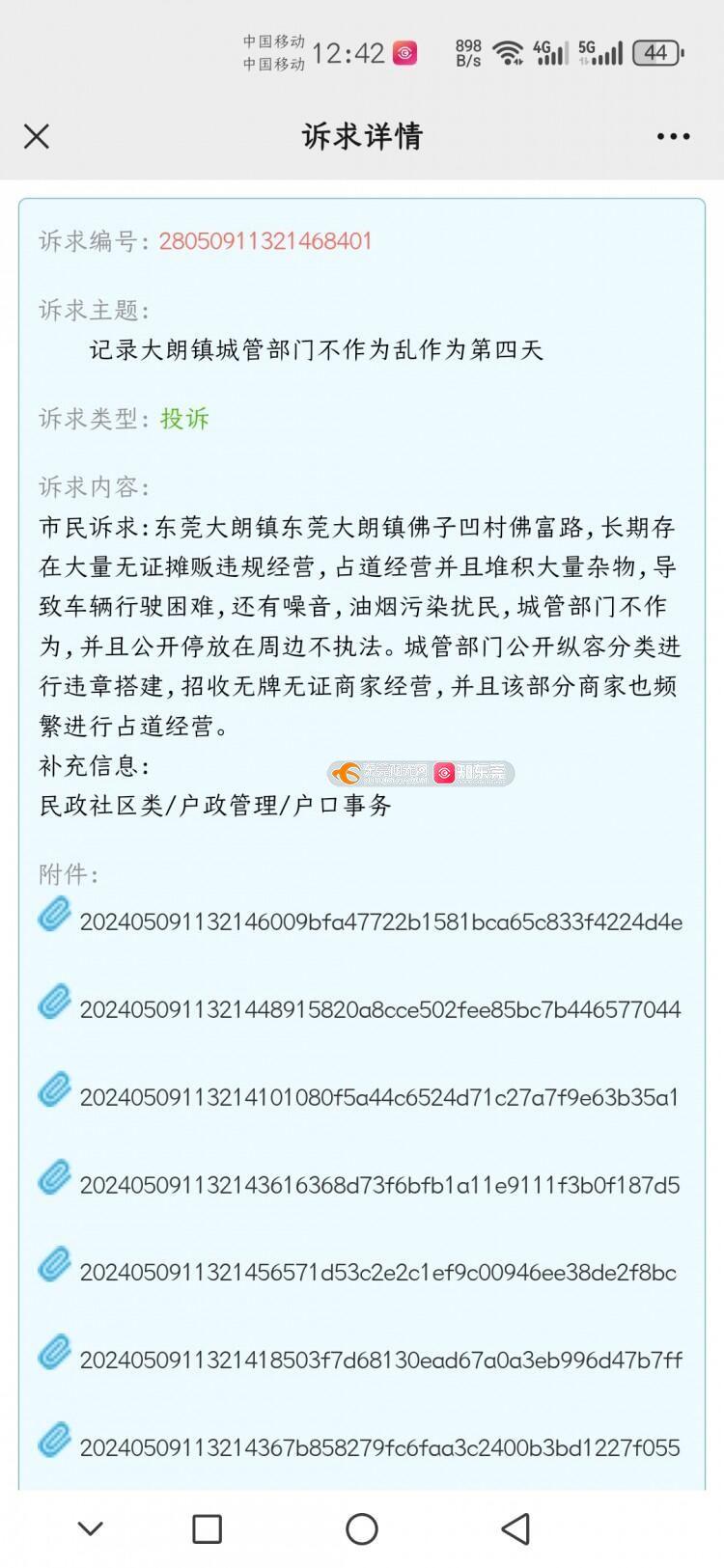Open the three-dot overflow menu

673,136
